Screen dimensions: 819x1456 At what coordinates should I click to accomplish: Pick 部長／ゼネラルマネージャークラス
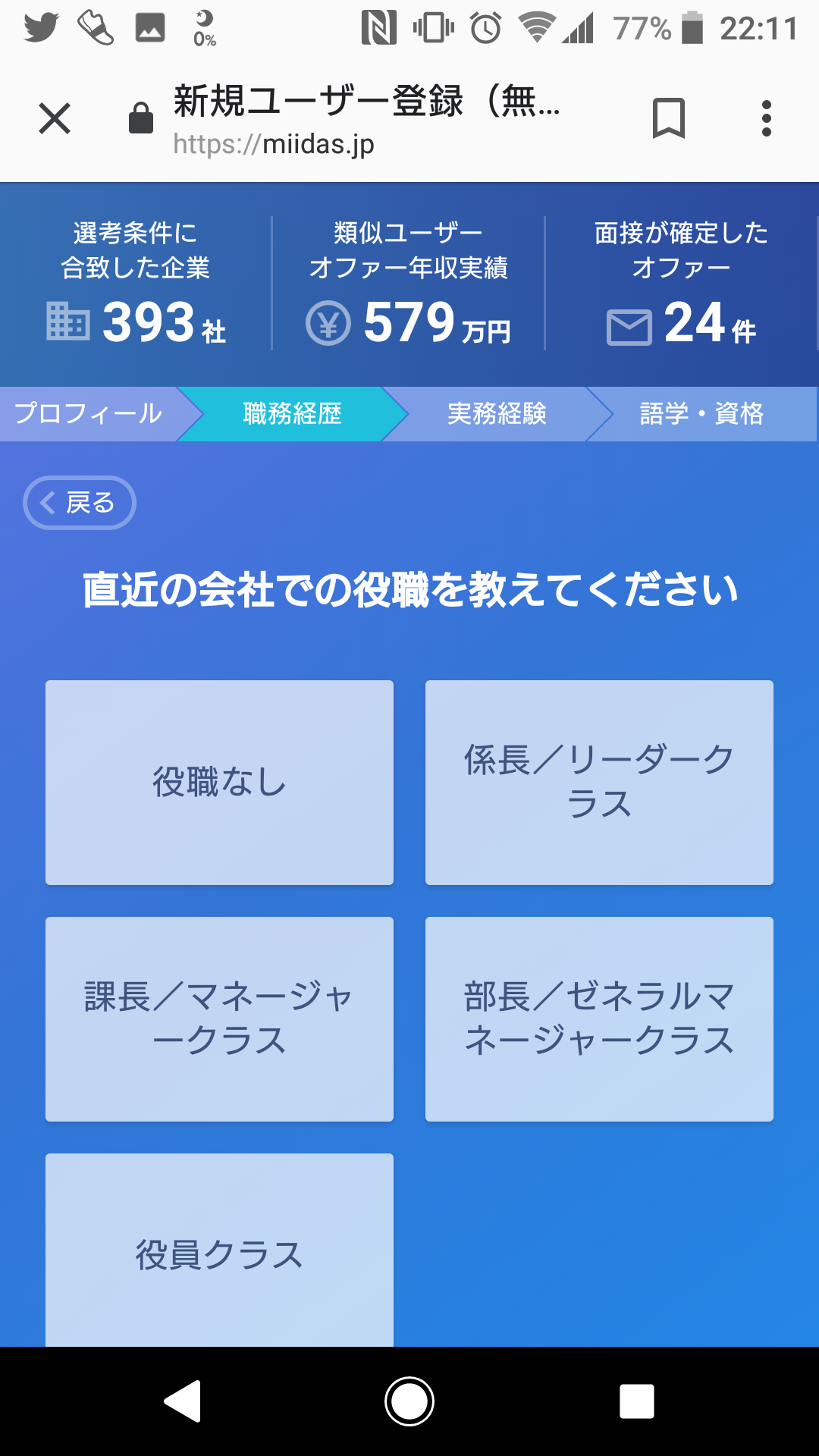(599, 1019)
